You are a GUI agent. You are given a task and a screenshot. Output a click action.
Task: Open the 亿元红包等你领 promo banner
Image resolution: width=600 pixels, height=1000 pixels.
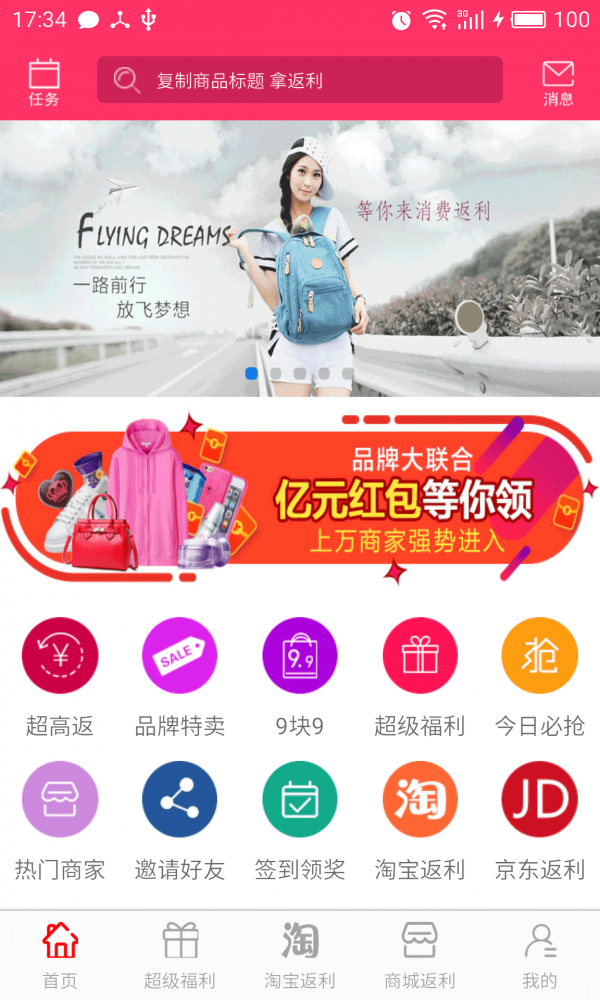pyautogui.click(x=300, y=497)
